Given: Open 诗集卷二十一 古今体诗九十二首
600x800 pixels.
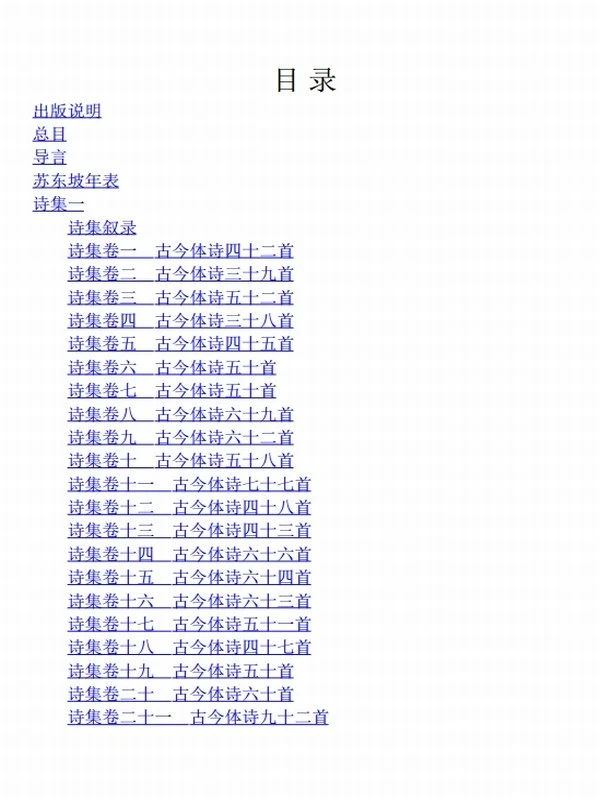Looking at the screenshot, I should (x=198, y=717).
